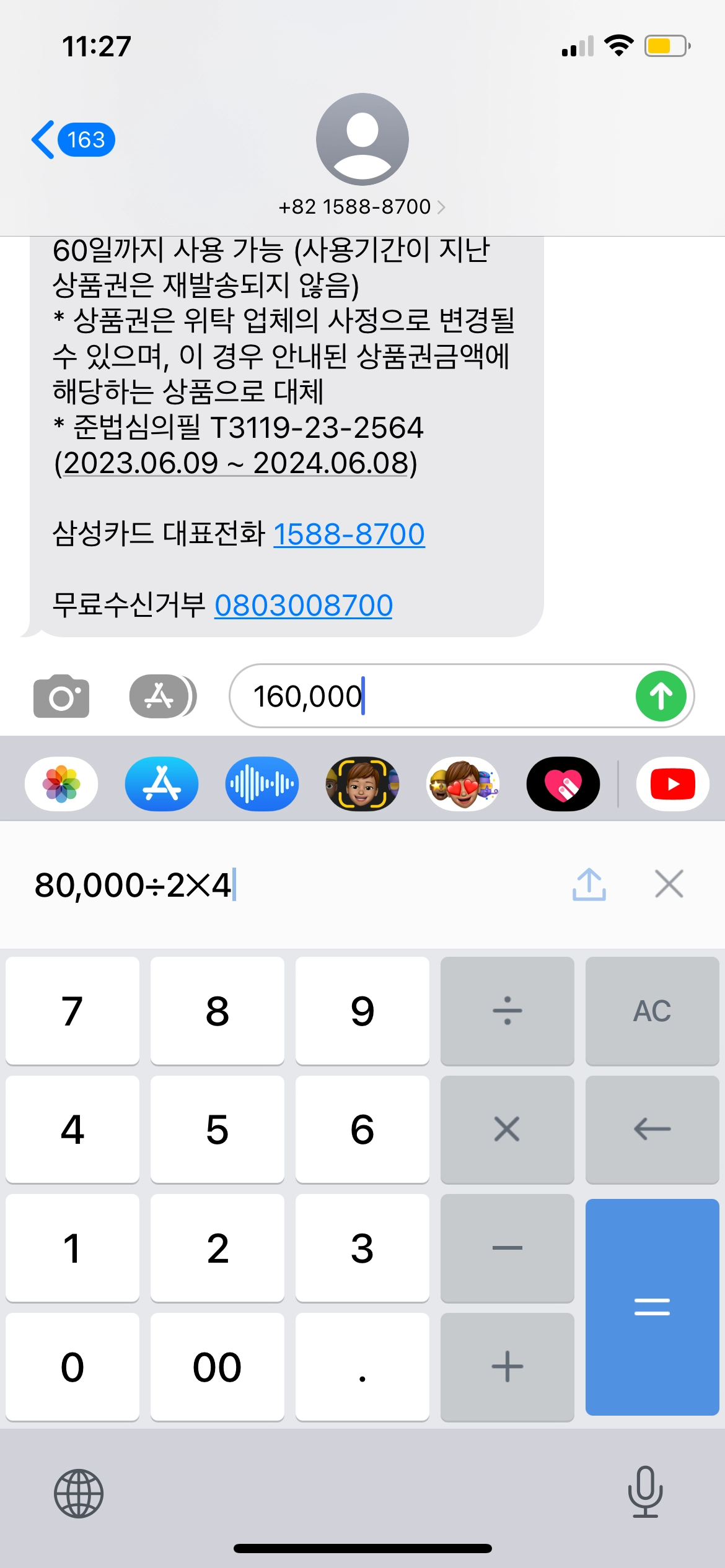This screenshot has width=725, height=1568.
Task: Go back to the message list
Action: [x=72, y=140]
